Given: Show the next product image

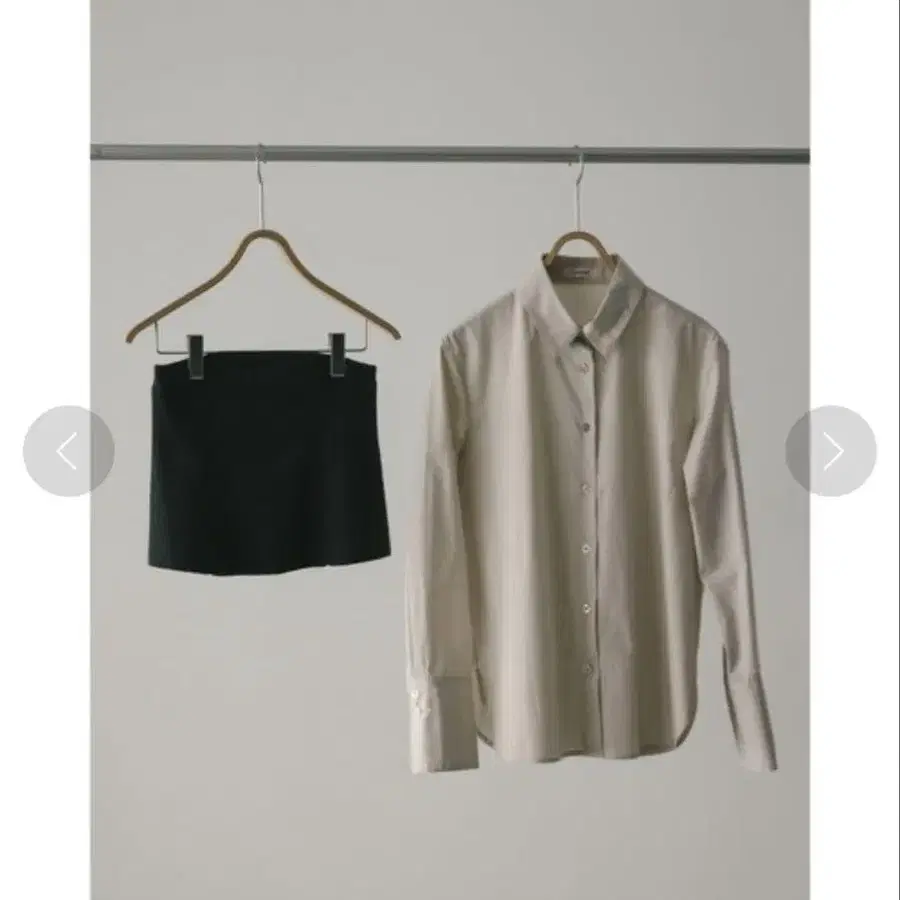Looking at the screenshot, I should [x=831, y=451].
